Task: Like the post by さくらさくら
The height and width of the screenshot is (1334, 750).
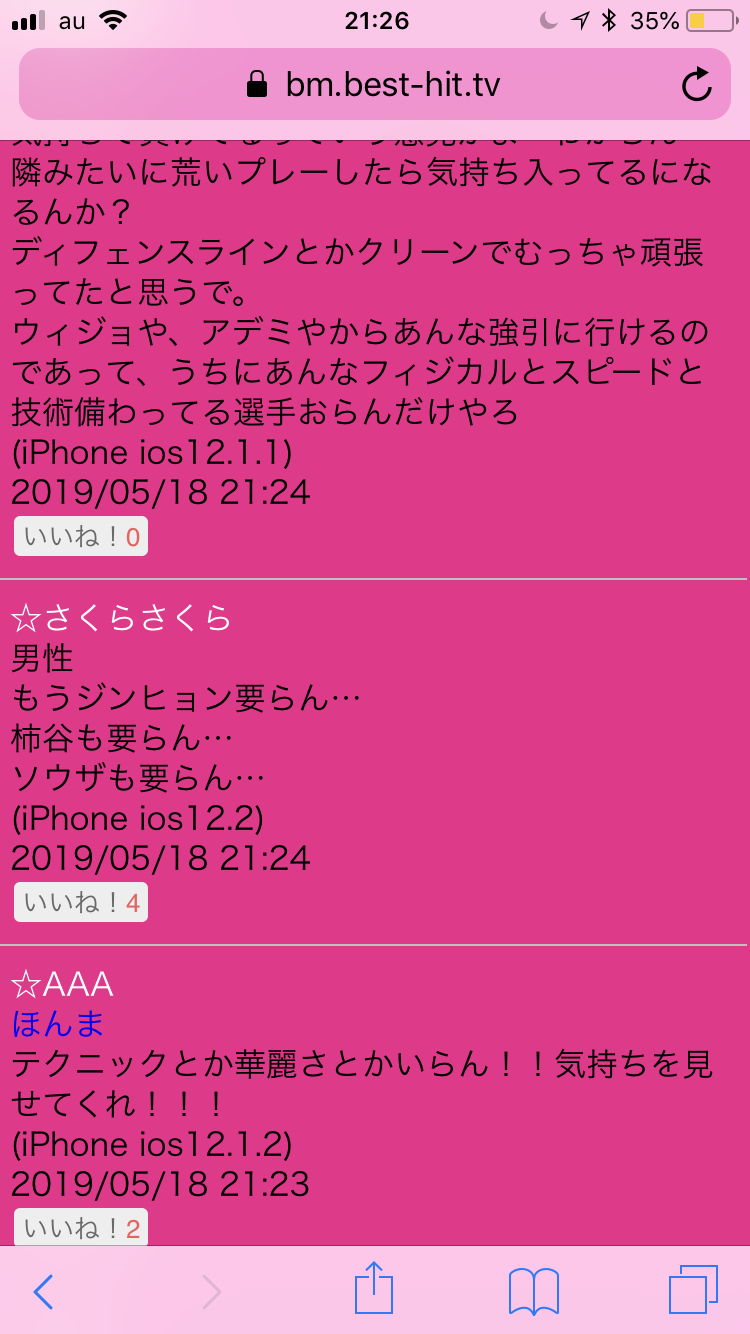Action: (x=81, y=903)
